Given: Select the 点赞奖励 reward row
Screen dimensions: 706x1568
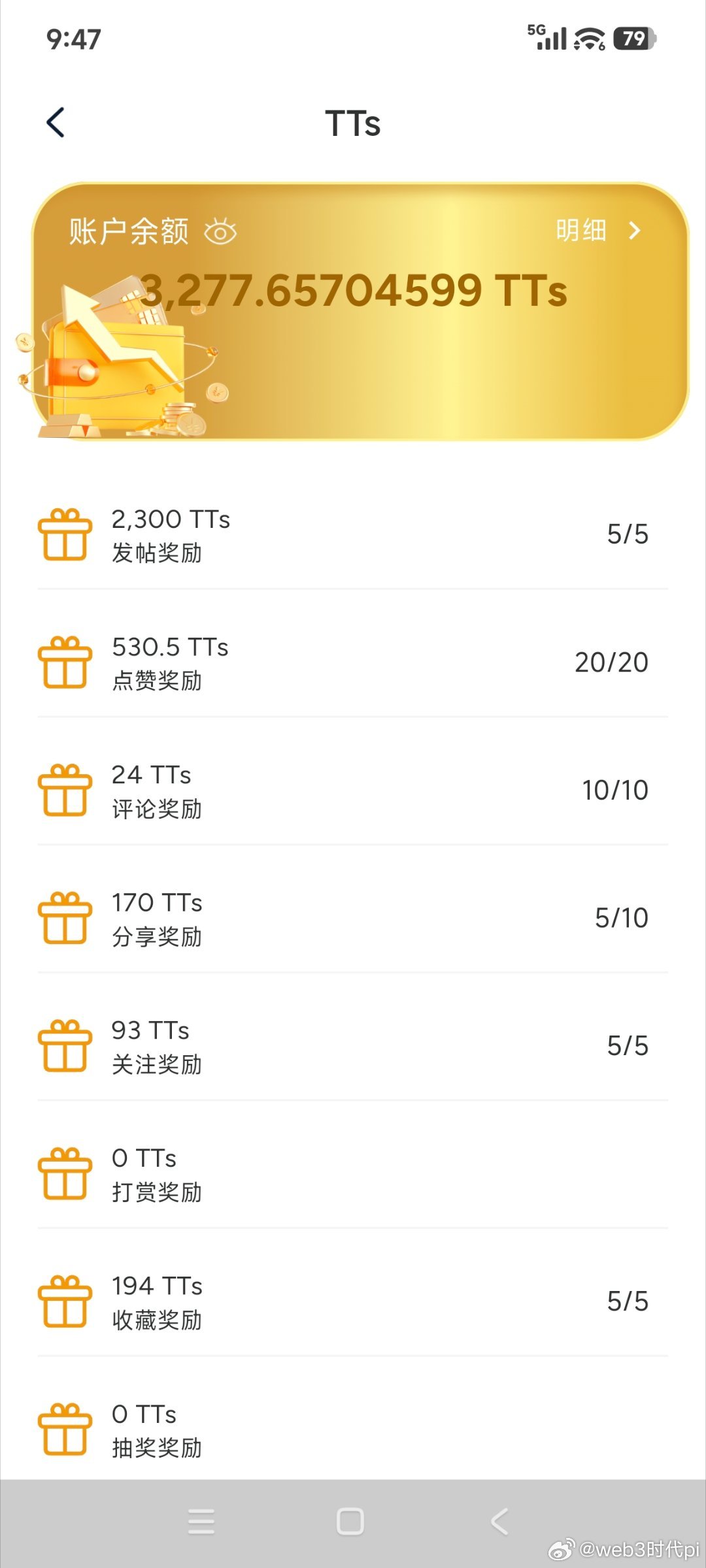Looking at the screenshot, I should [x=353, y=662].
